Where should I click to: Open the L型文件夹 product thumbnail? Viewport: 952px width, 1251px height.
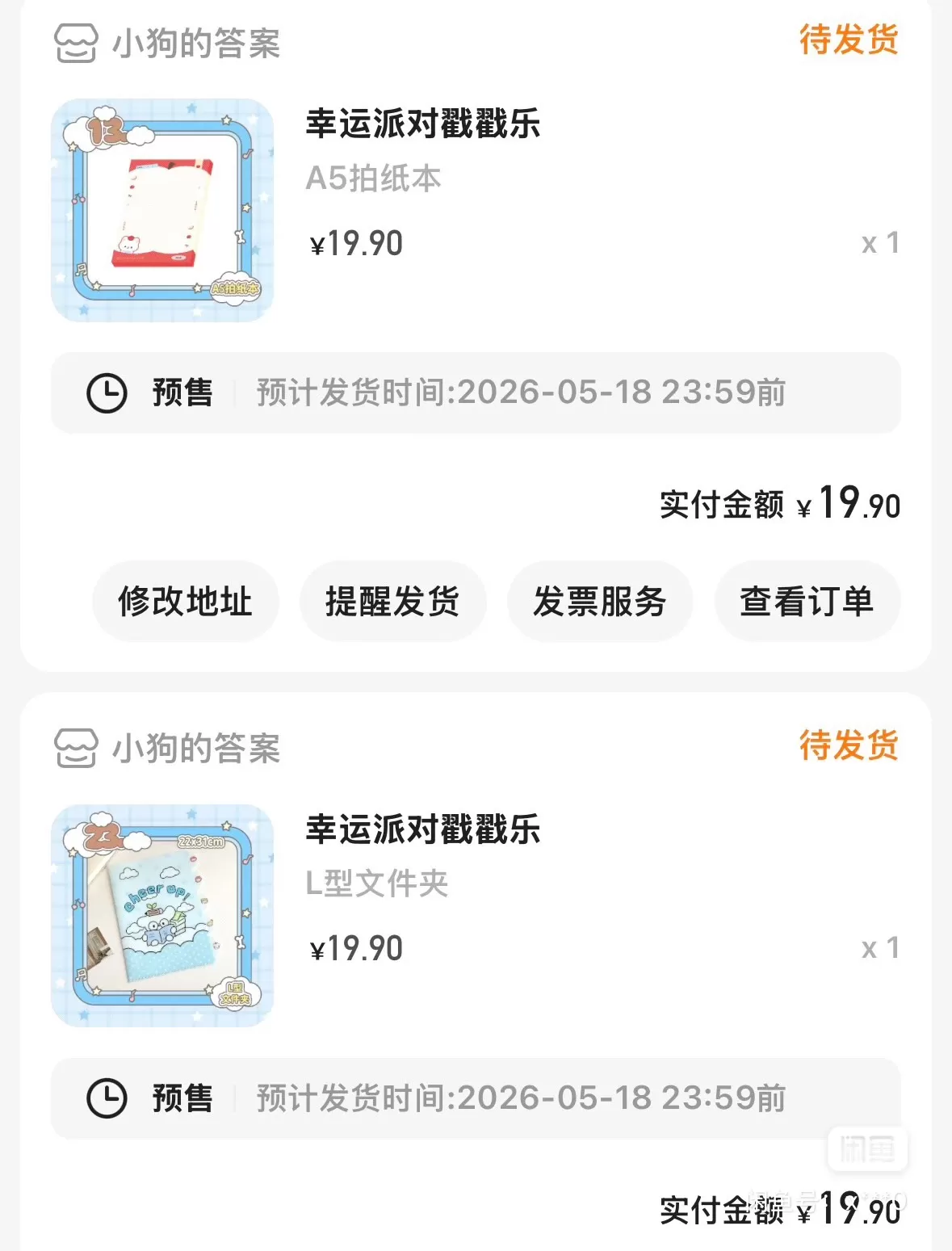tap(162, 915)
